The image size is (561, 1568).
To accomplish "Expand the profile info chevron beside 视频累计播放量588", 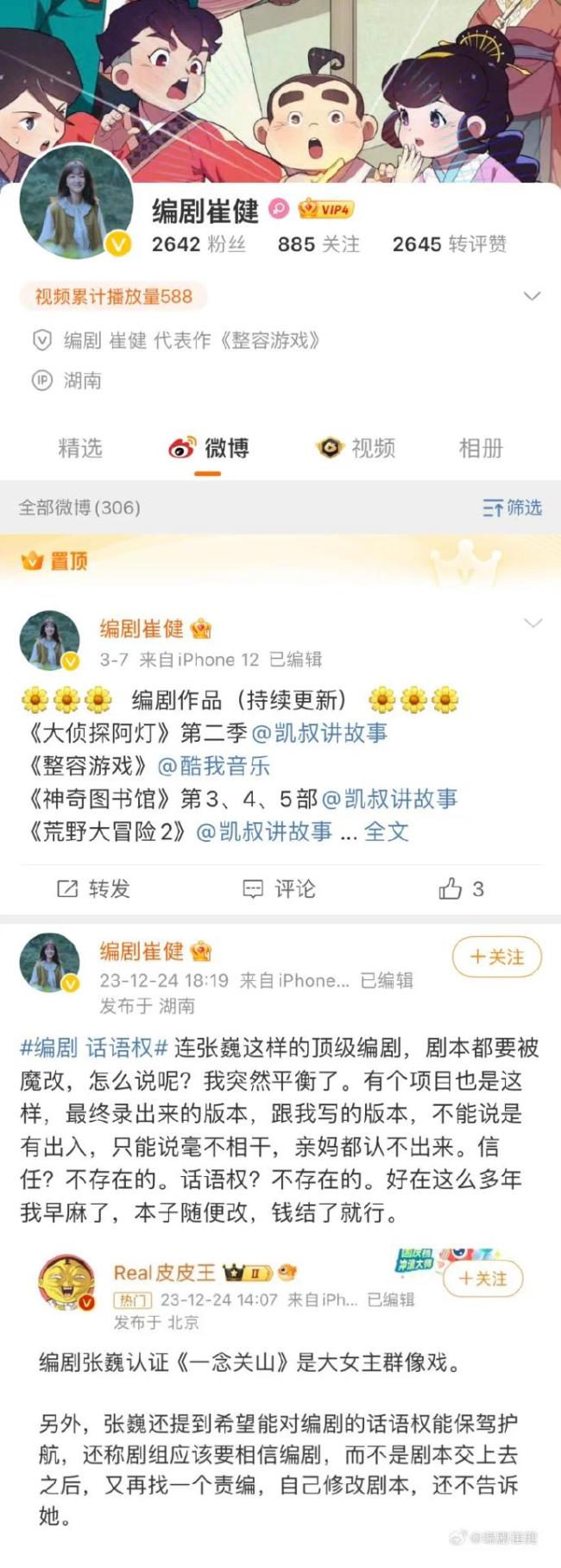I will (533, 296).
